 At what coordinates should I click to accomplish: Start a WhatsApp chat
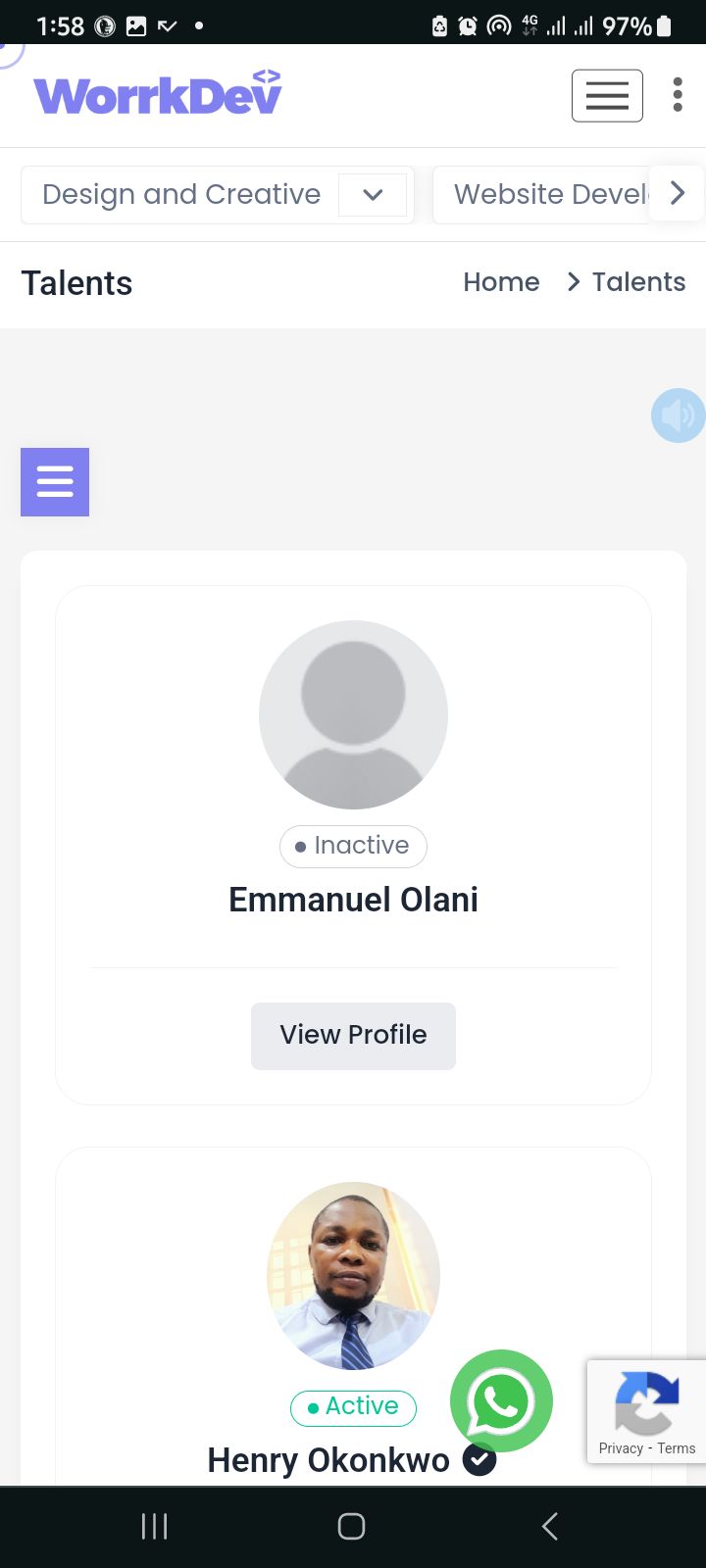tap(501, 1401)
